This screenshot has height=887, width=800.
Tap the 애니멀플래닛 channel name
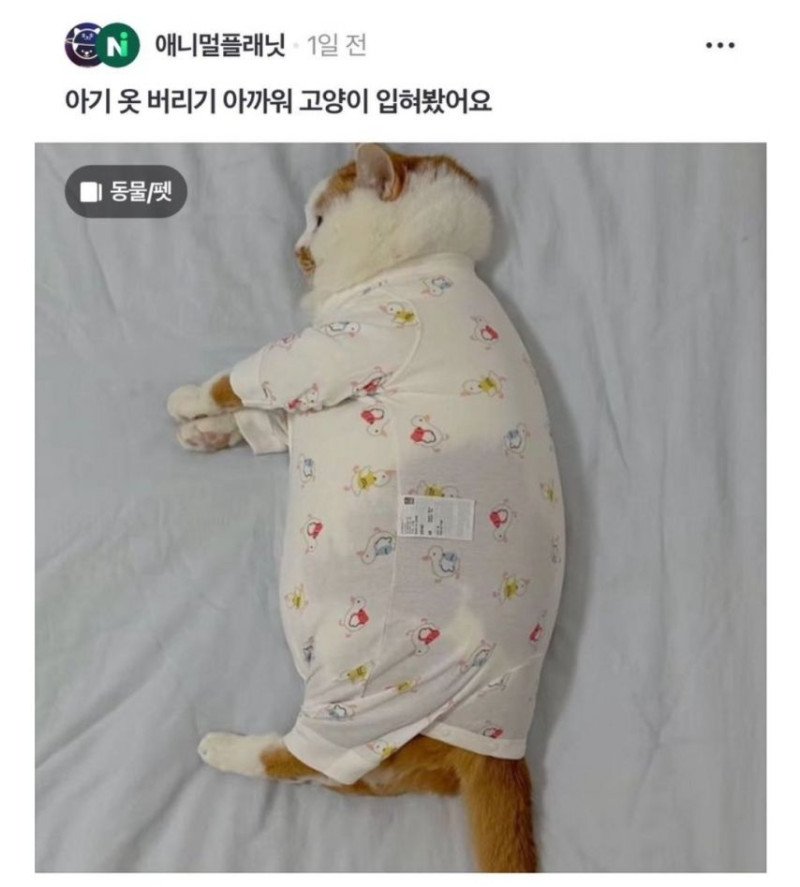tap(220, 45)
